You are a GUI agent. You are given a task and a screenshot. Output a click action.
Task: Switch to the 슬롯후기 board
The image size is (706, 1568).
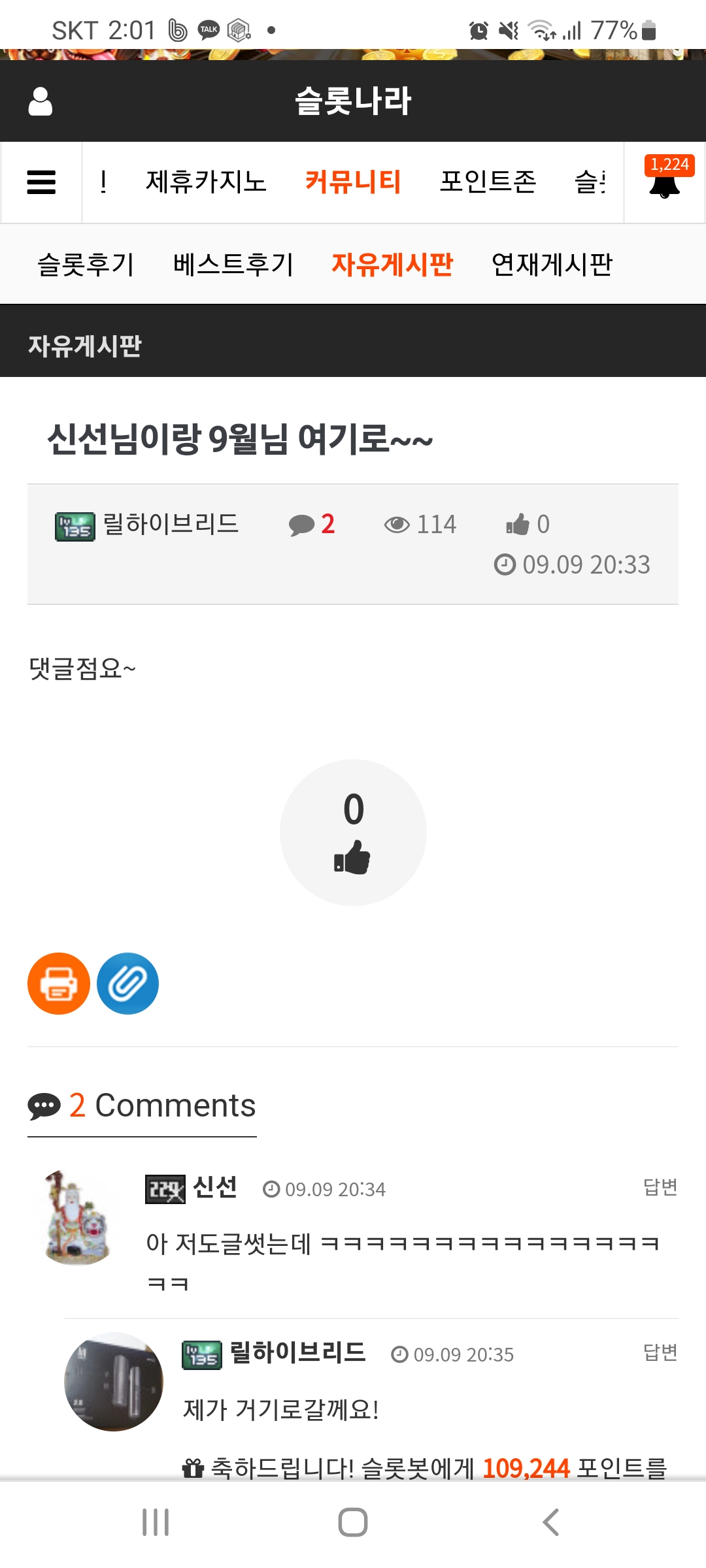click(x=86, y=265)
